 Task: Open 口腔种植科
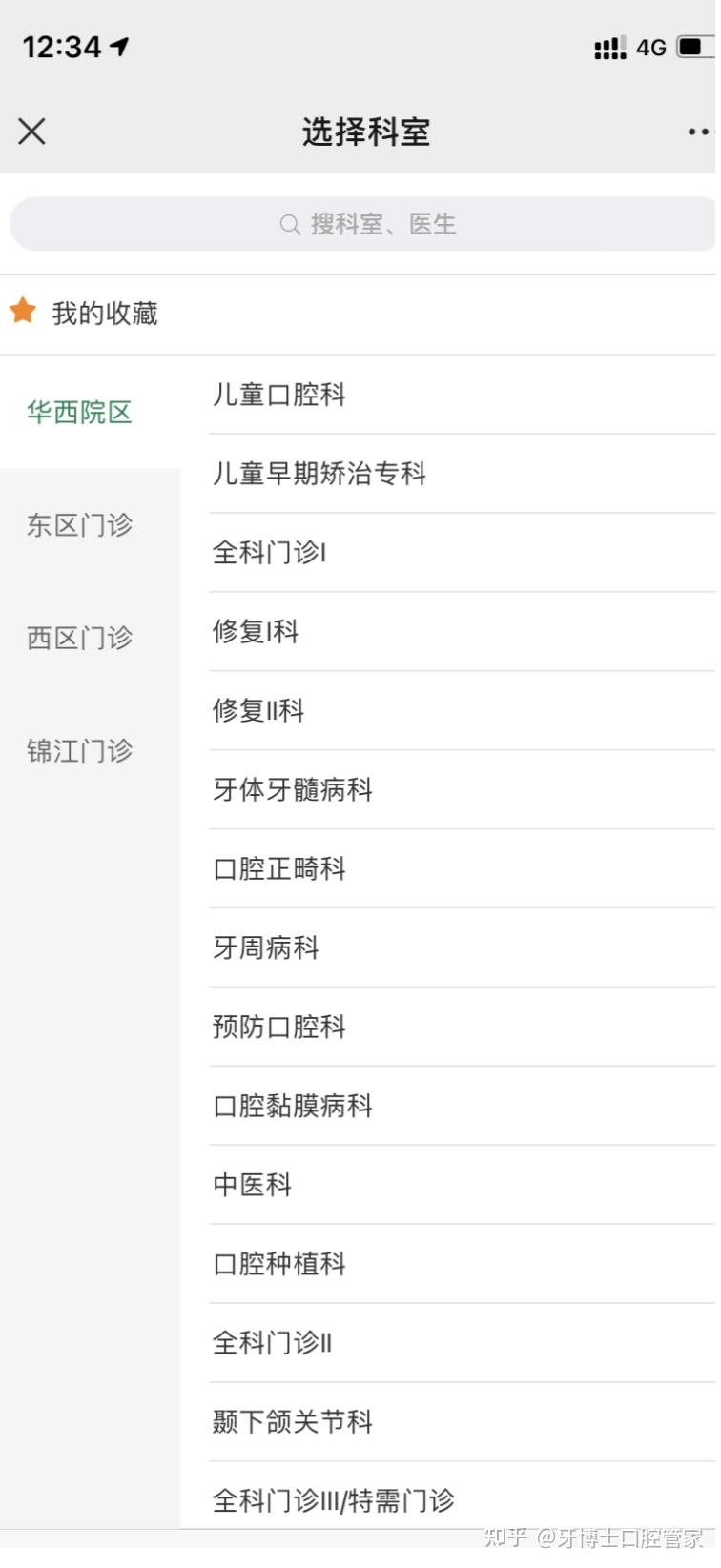[279, 1265]
